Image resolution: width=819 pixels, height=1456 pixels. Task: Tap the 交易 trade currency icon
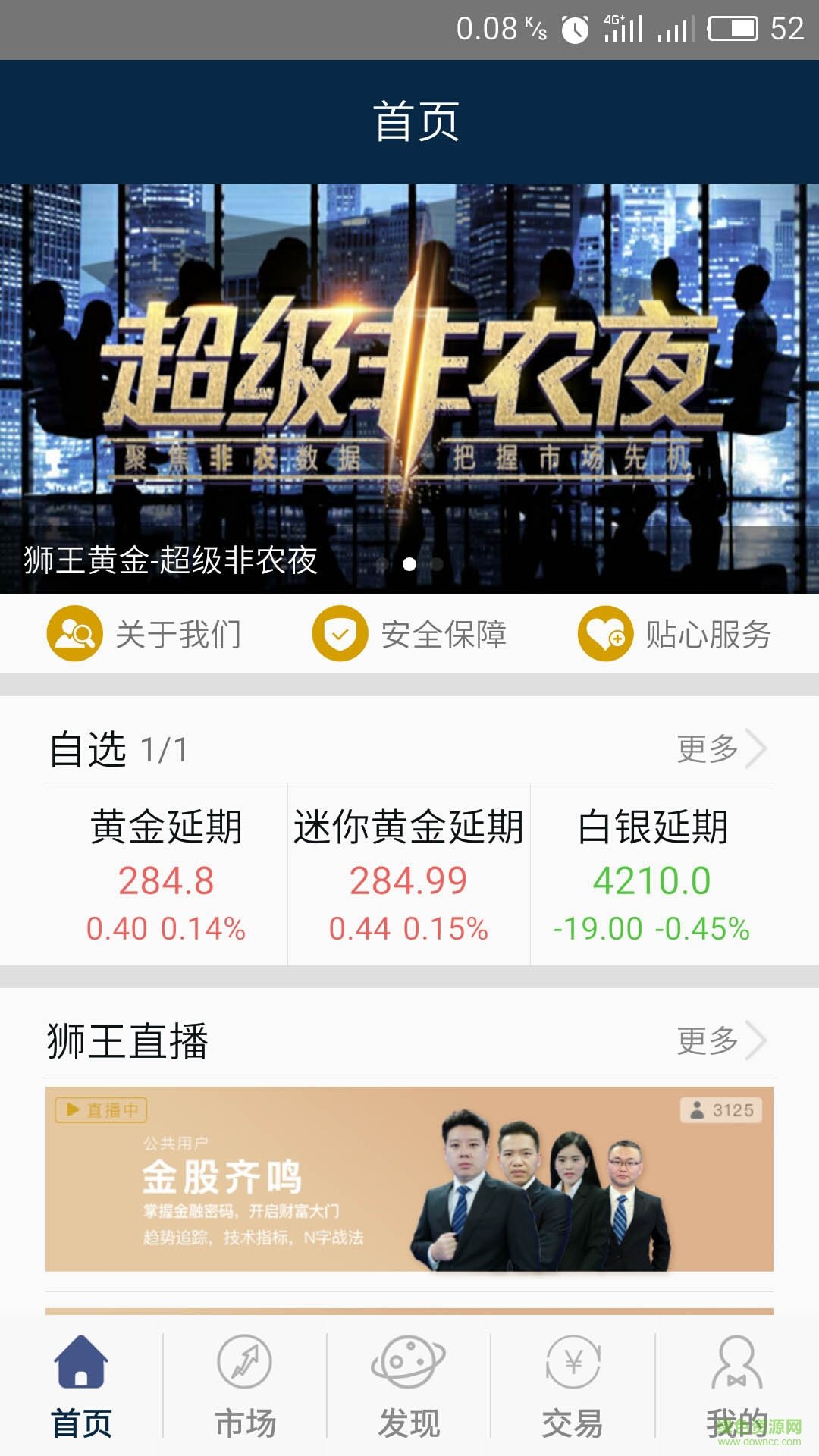point(573,1361)
